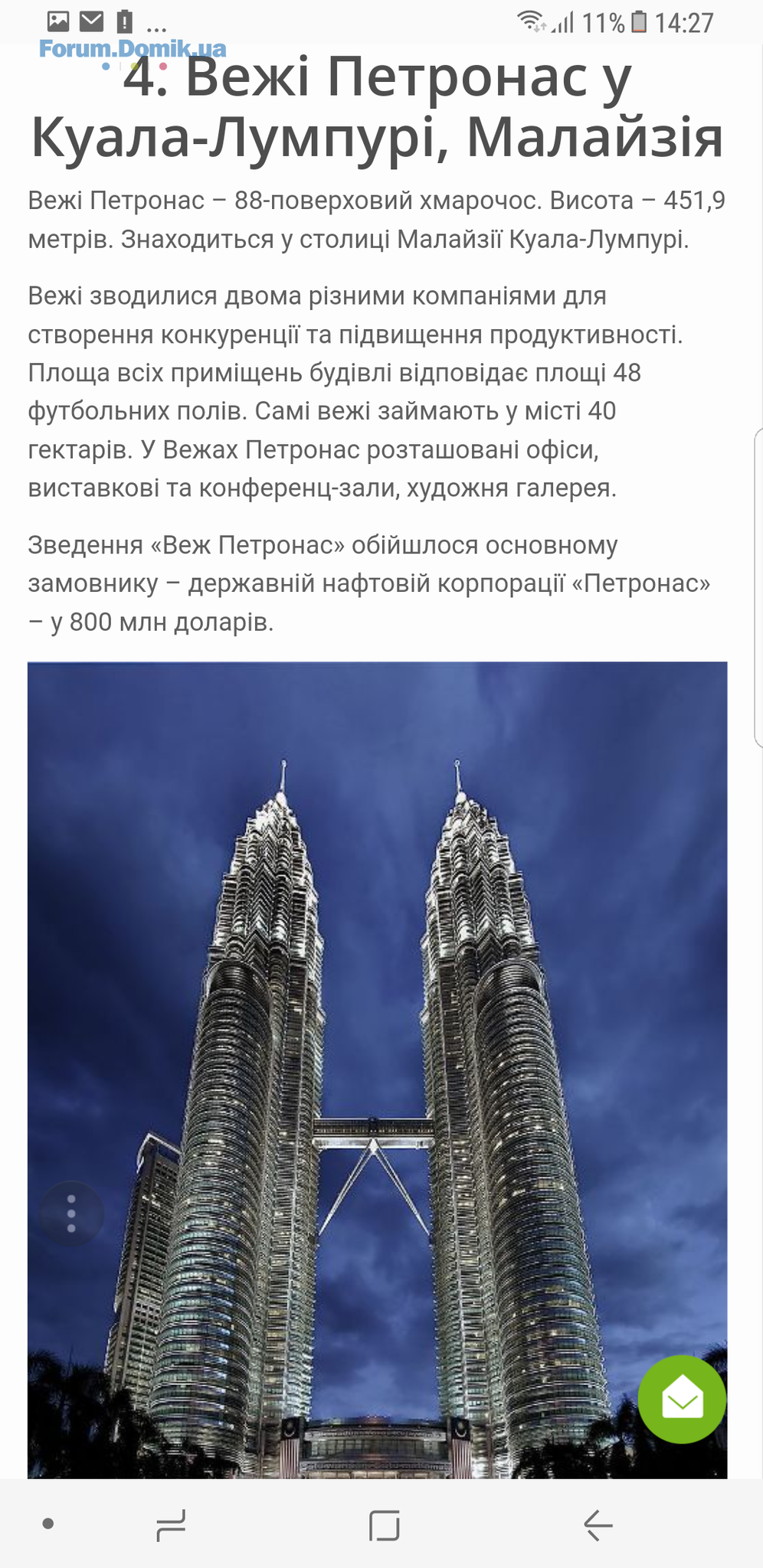Go back using the navigation bar arrow

pyautogui.click(x=598, y=1524)
